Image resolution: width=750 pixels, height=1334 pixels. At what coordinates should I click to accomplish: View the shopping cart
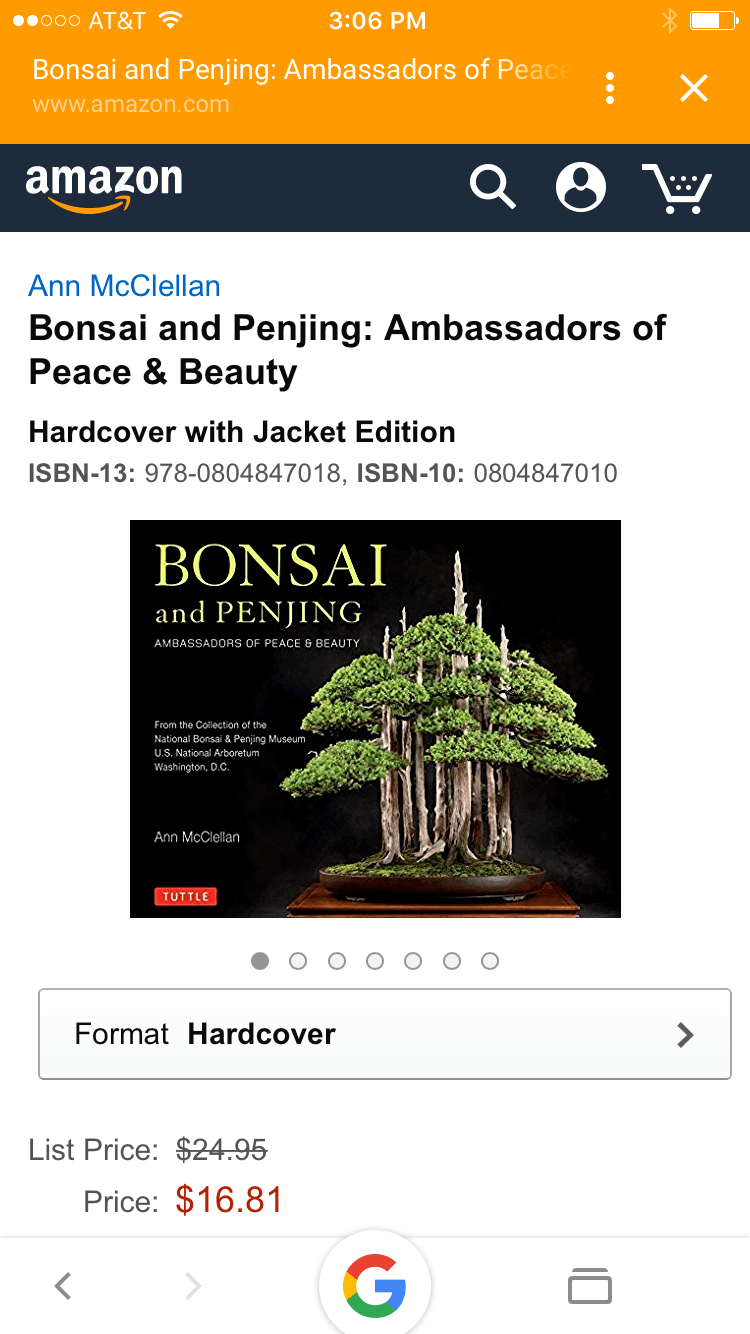(x=677, y=188)
